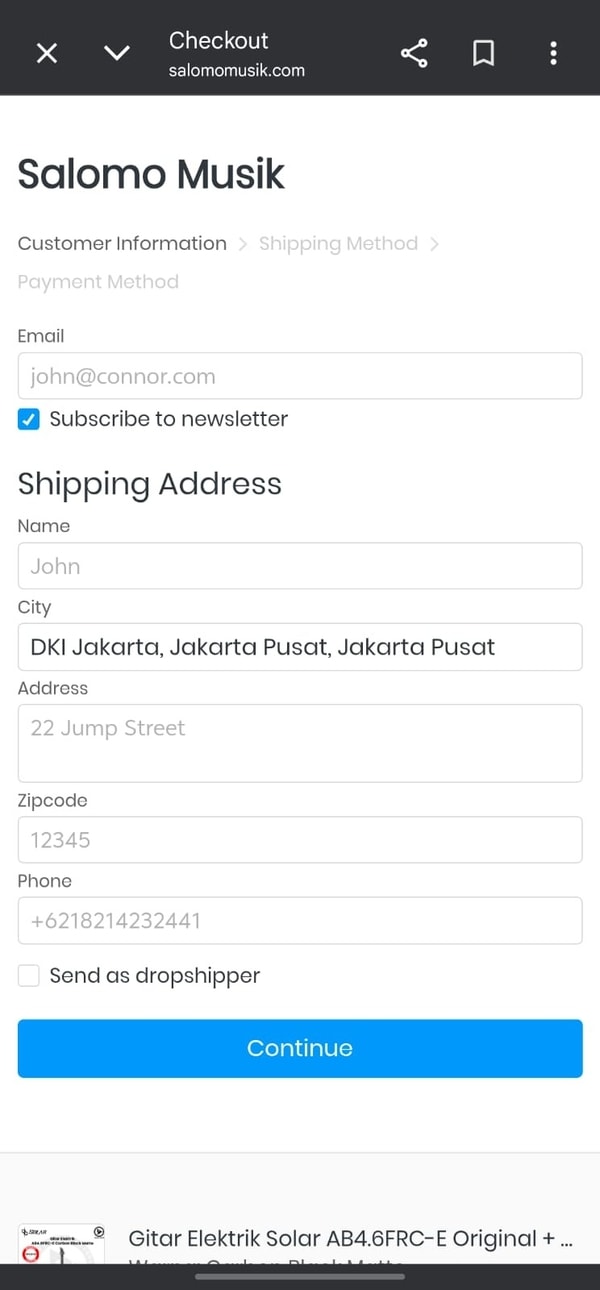Bookmark this page
Image resolution: width=600 pixels, height=1290 pixels.
[483, 53]
